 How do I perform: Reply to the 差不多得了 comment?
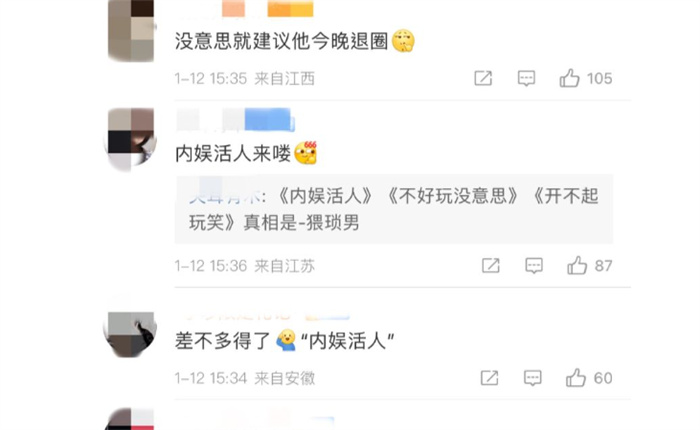(535, 377)
